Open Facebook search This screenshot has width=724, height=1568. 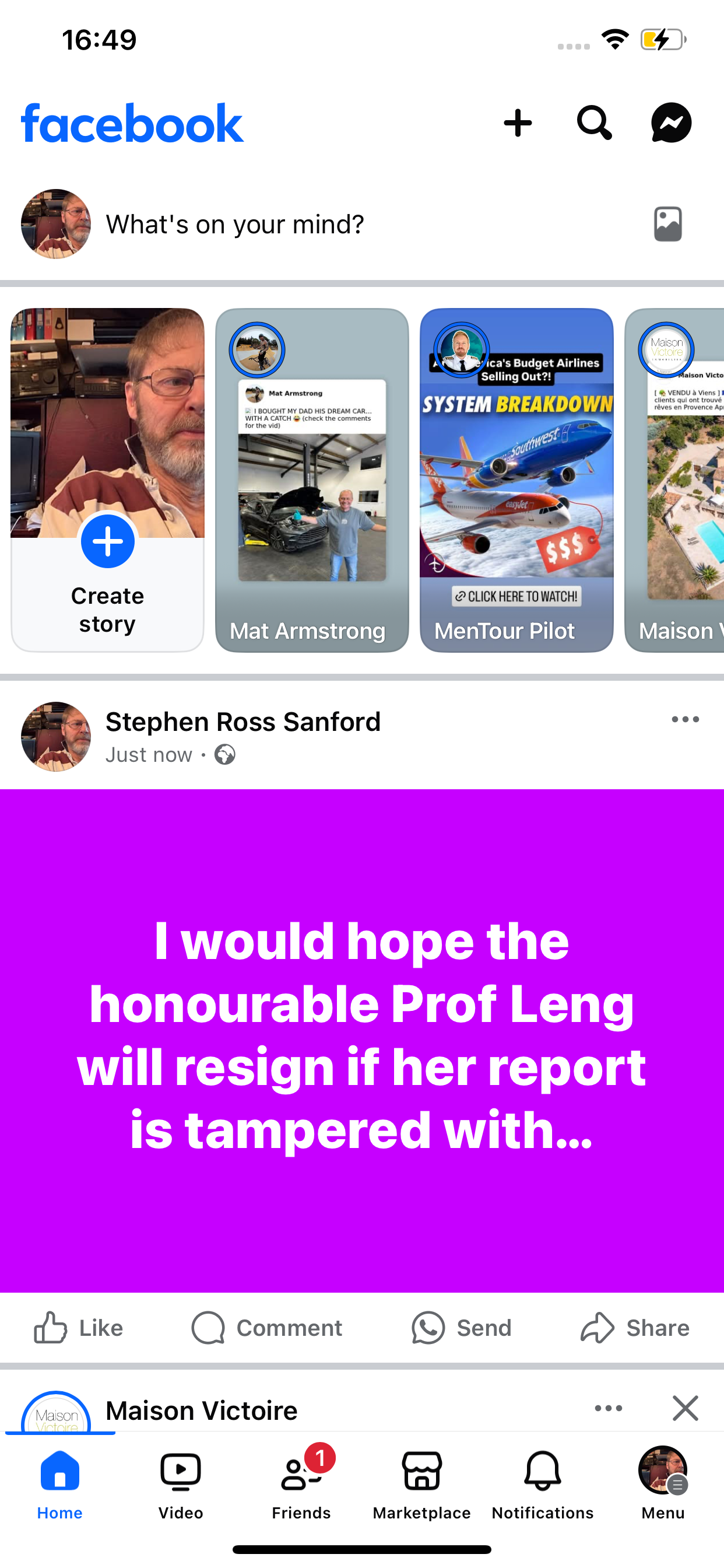click(x=595, y=123)
